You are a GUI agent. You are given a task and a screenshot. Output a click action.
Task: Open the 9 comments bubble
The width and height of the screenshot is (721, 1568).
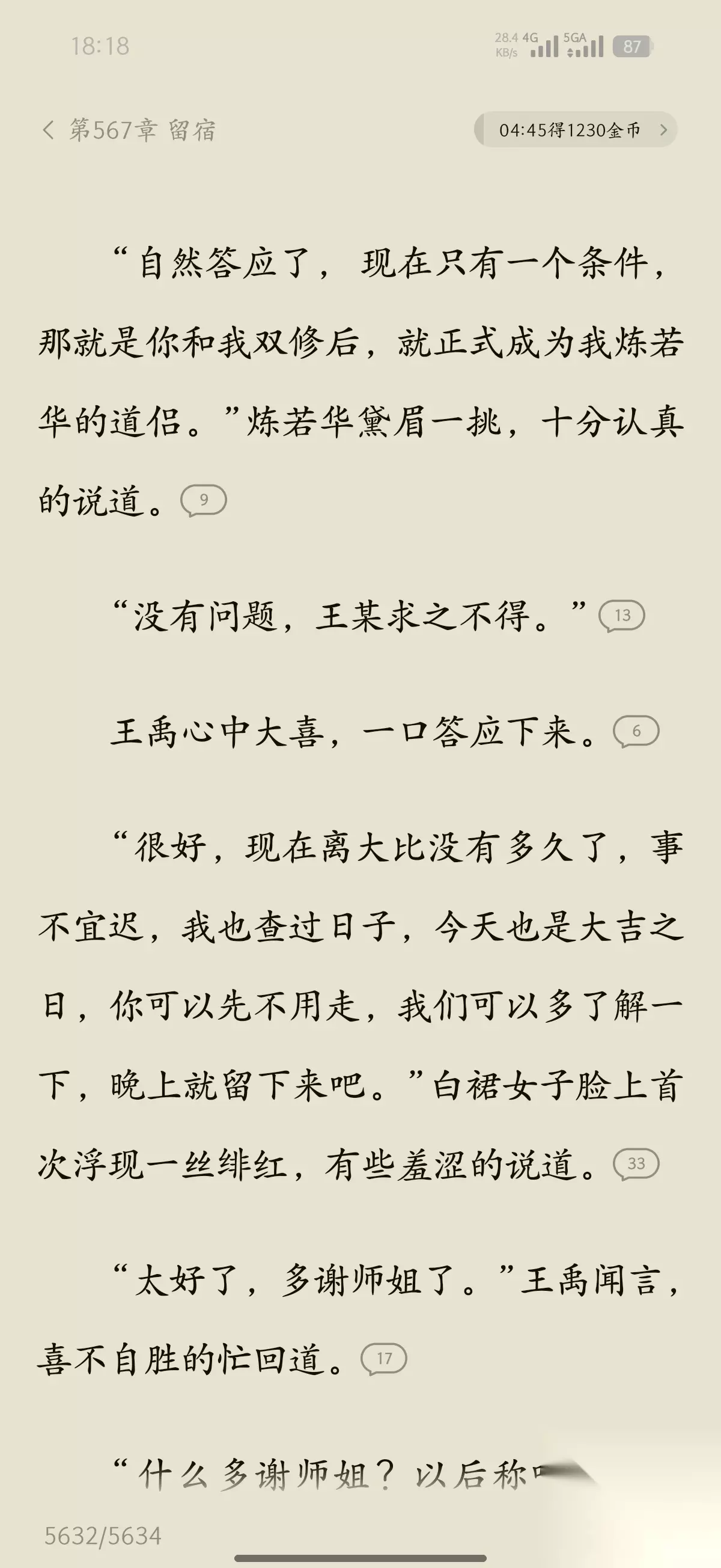pyautogui.click(x=204, y=500)
